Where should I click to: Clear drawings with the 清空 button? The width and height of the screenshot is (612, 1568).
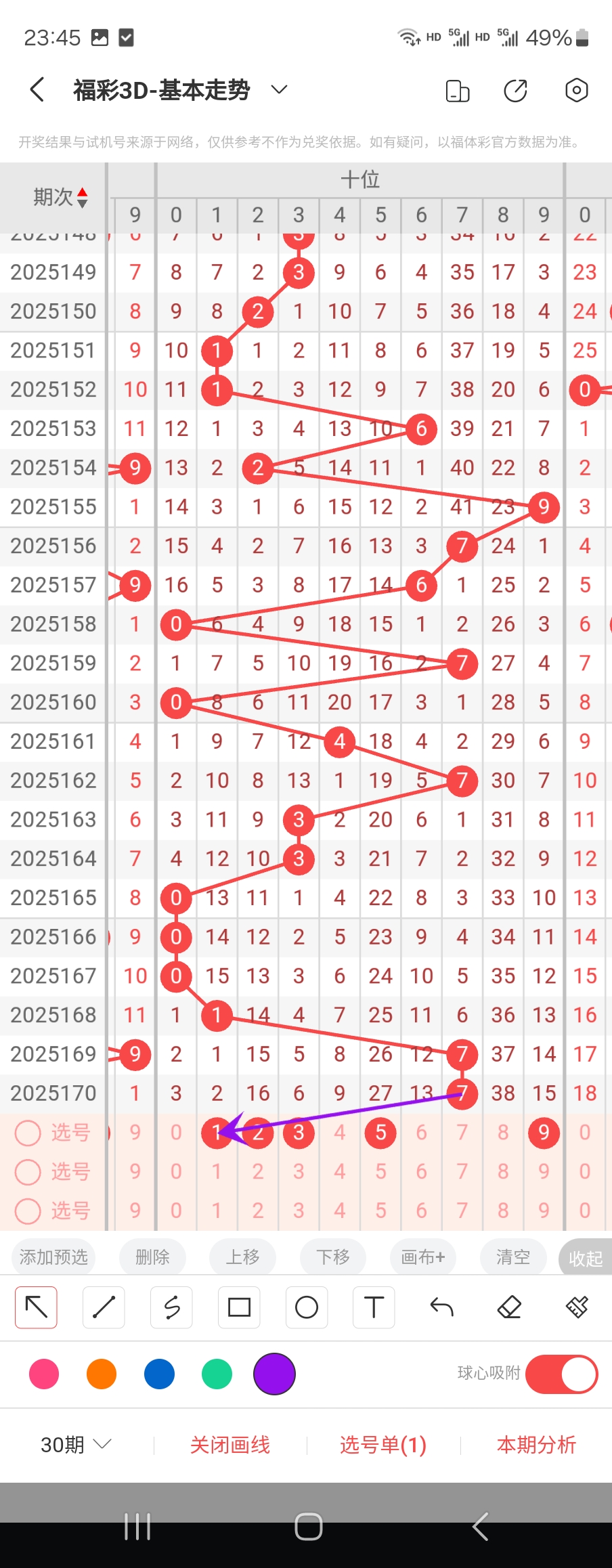pos(512,1257)
